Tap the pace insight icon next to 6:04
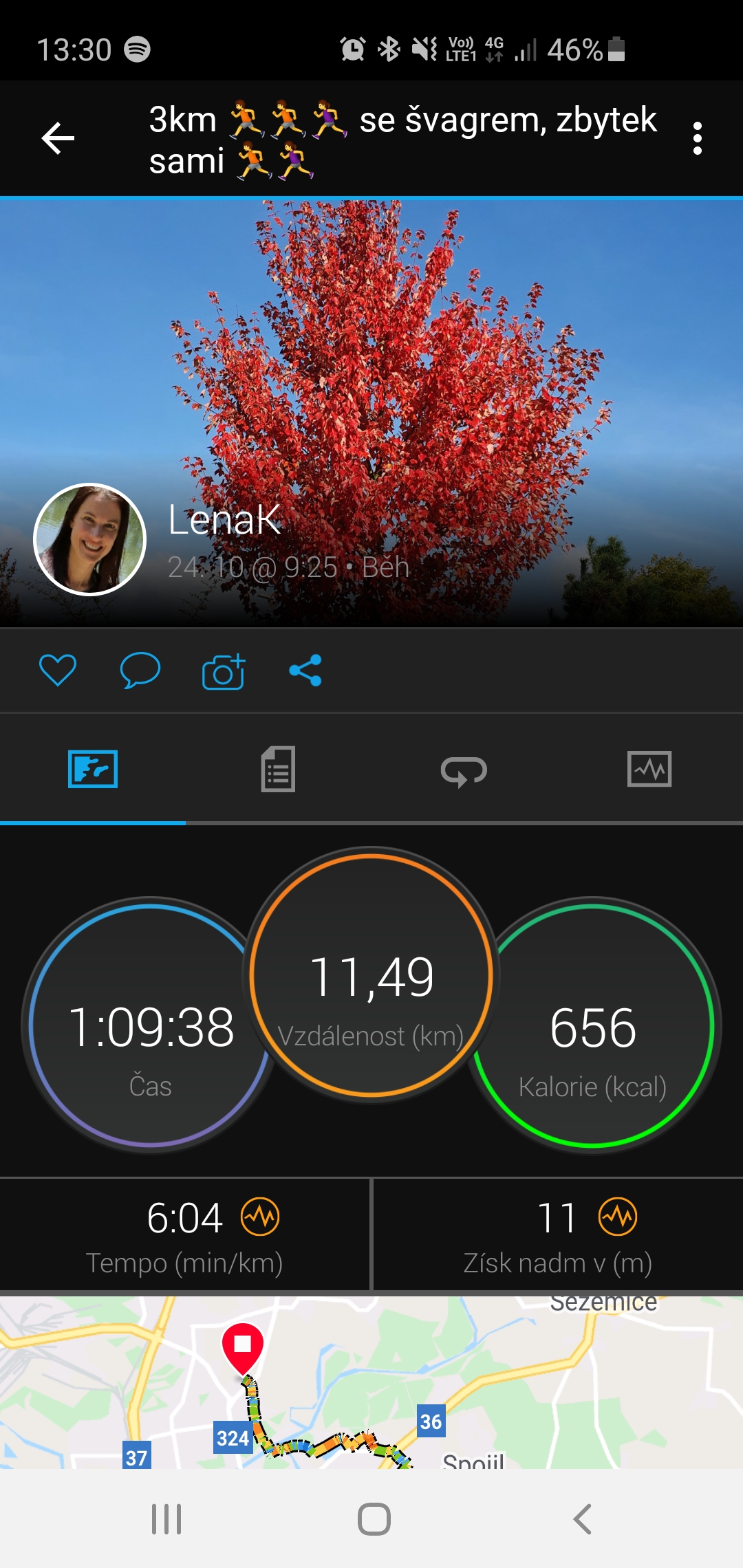743x1568 pixels. tap(260, 1217)
